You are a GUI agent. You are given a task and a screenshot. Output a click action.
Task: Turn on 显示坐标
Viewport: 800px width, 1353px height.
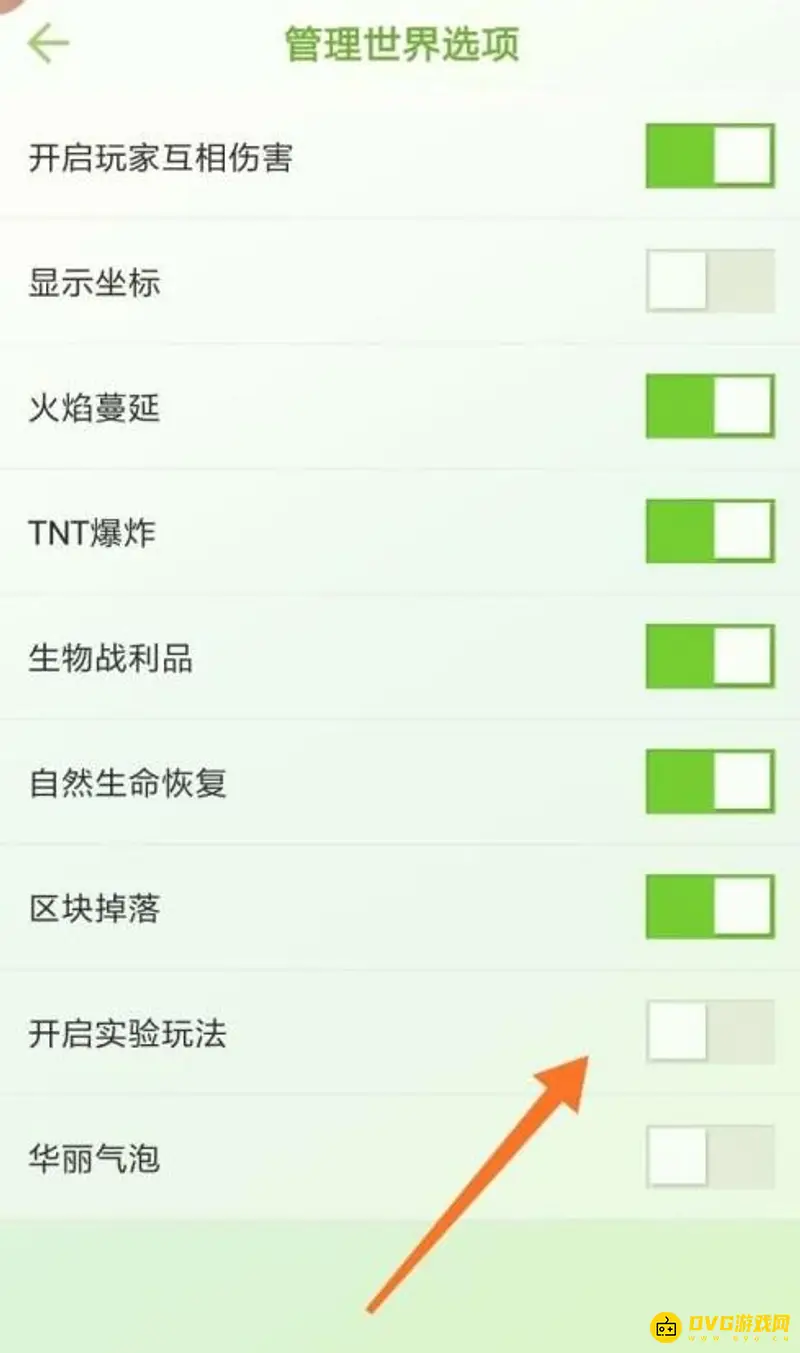pos(710,281)
